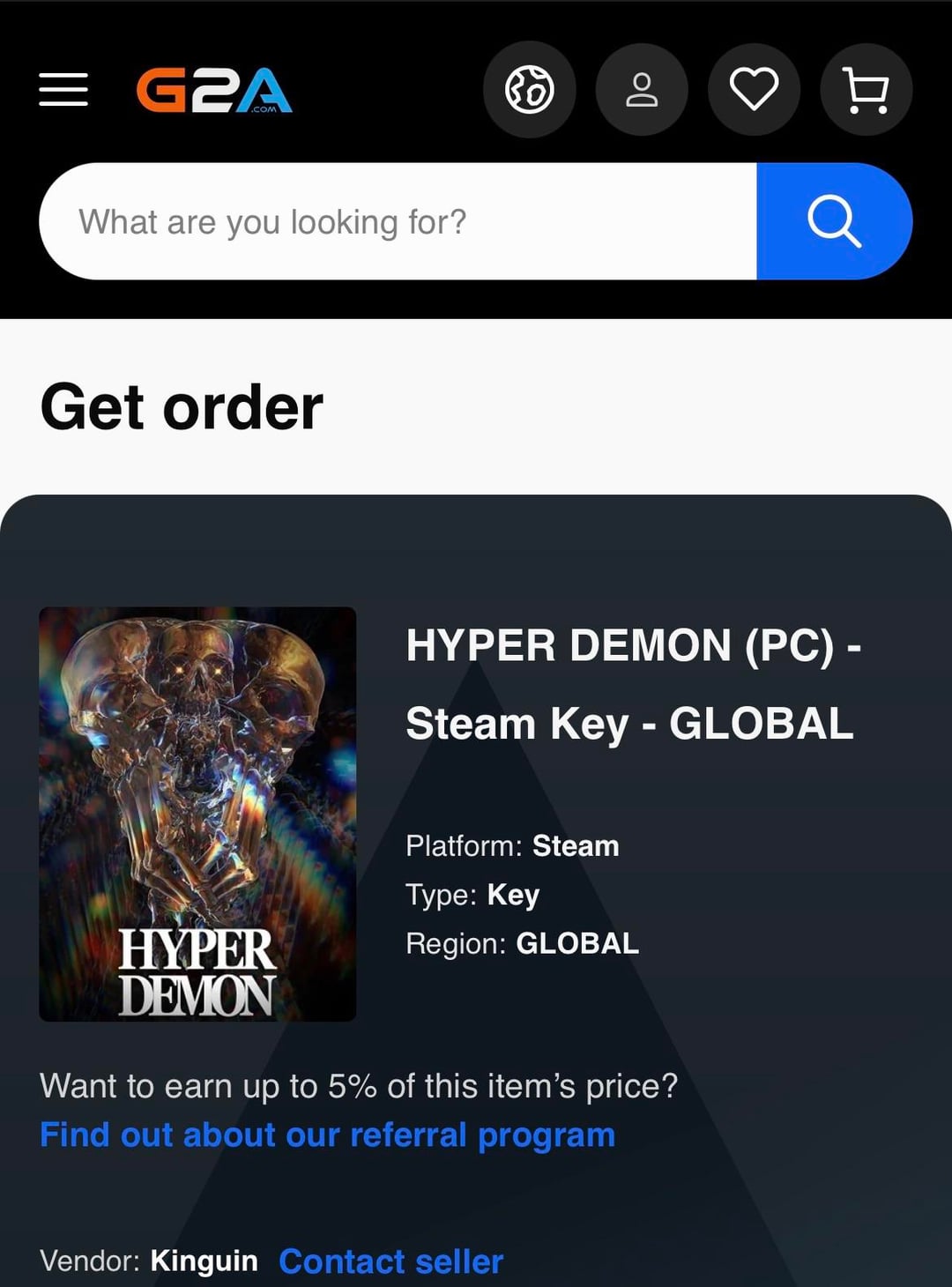Viewport: 952px width, 1287px height.
Task: Open the user account icon
Action: pos(642,90)
